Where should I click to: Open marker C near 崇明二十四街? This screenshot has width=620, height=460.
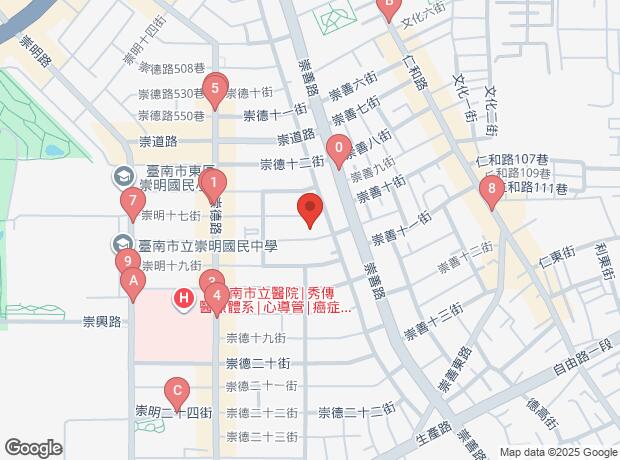(176, 391)
